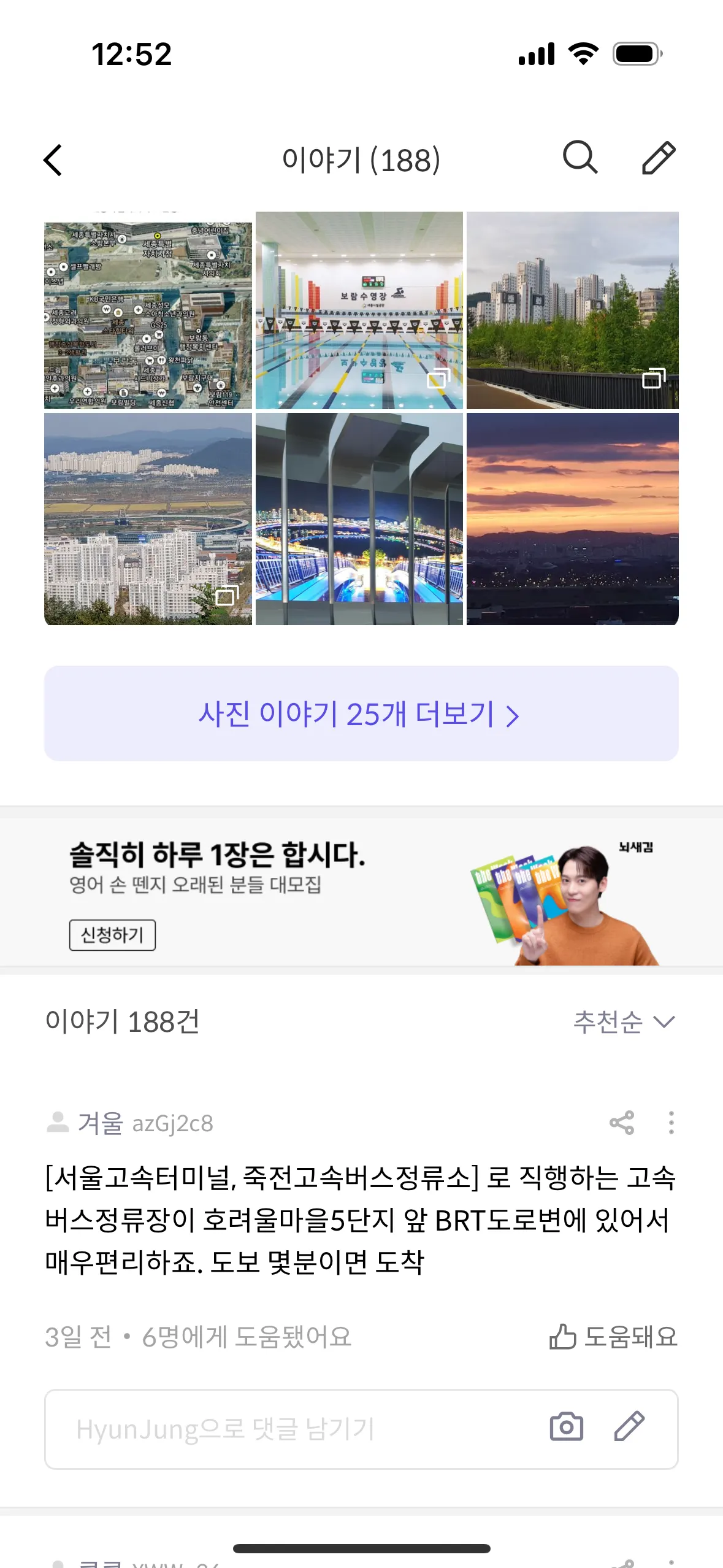Viewport: 723px width, 1568px height.
Task: Focus the 댓글 남기기 comment field
Action: [294, 1429]
